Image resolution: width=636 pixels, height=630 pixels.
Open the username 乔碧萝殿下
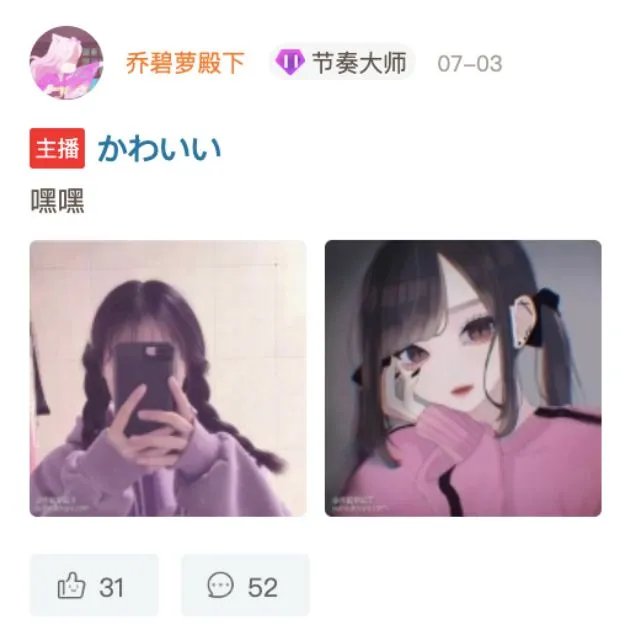coord(185,63)
